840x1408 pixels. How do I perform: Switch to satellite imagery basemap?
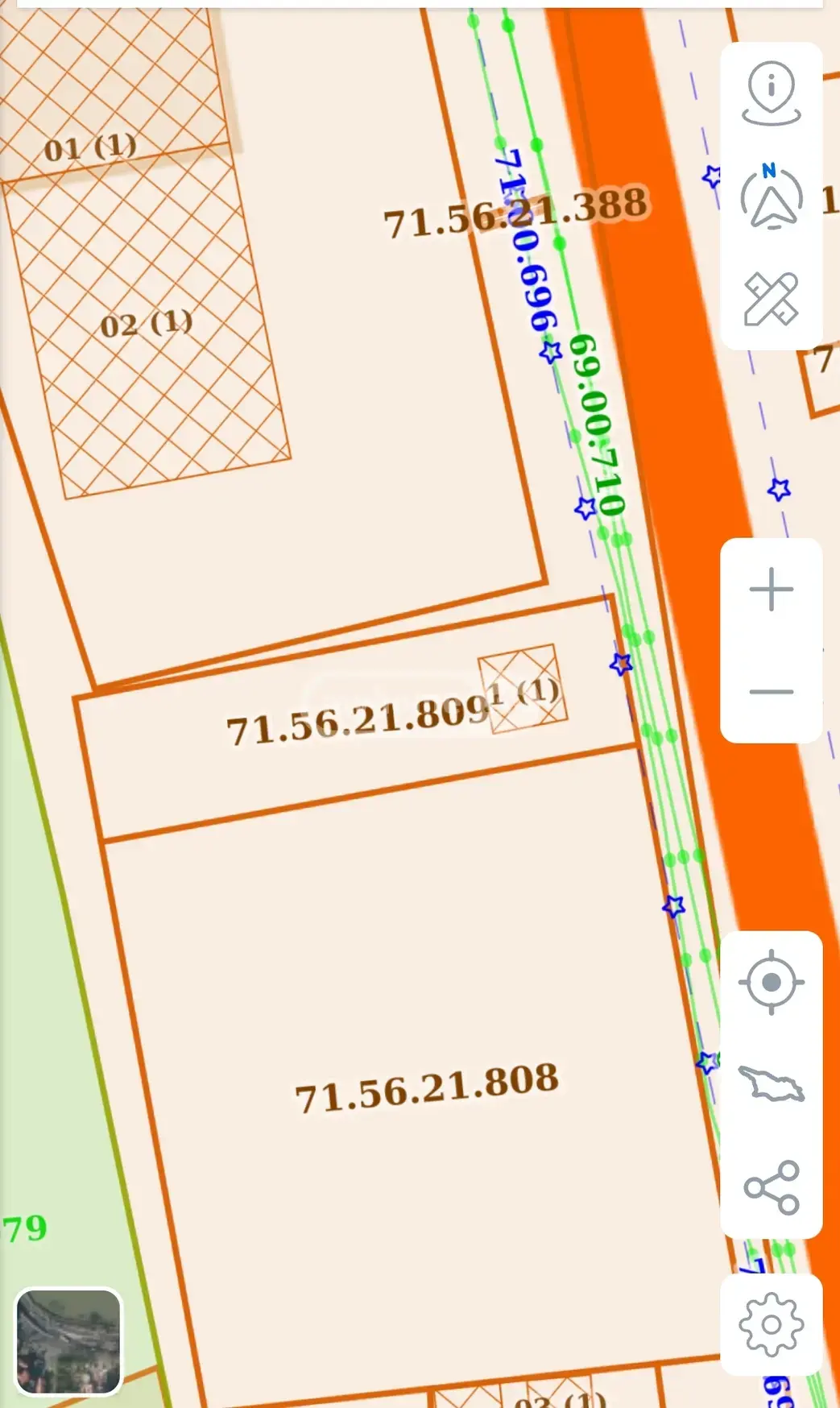point(68,1341)
